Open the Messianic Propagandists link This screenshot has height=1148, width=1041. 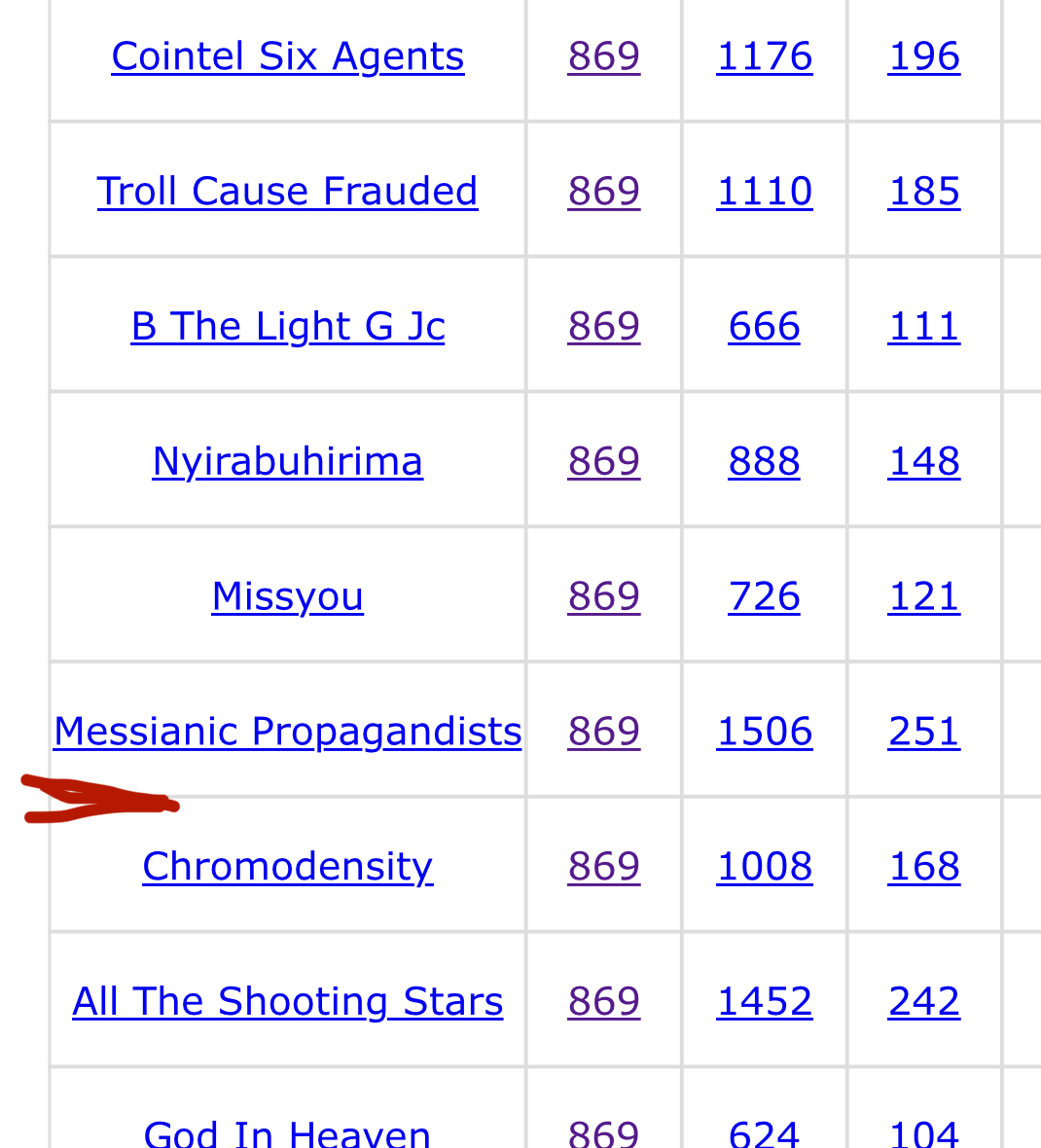[287, 732]
